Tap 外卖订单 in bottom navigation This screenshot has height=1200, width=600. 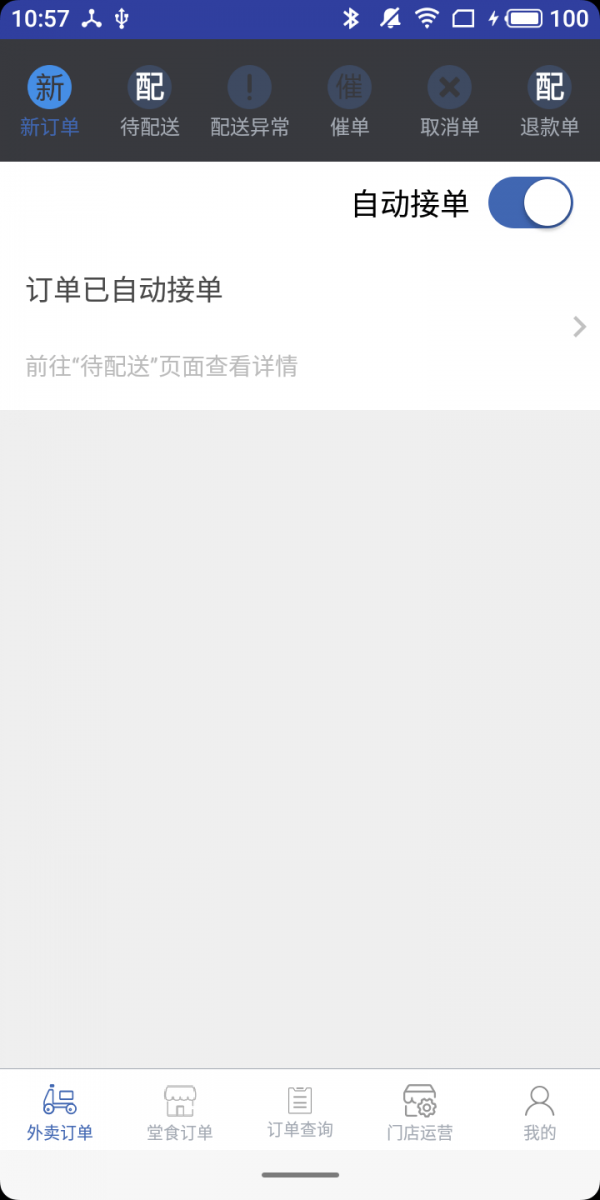[60, 1112]
